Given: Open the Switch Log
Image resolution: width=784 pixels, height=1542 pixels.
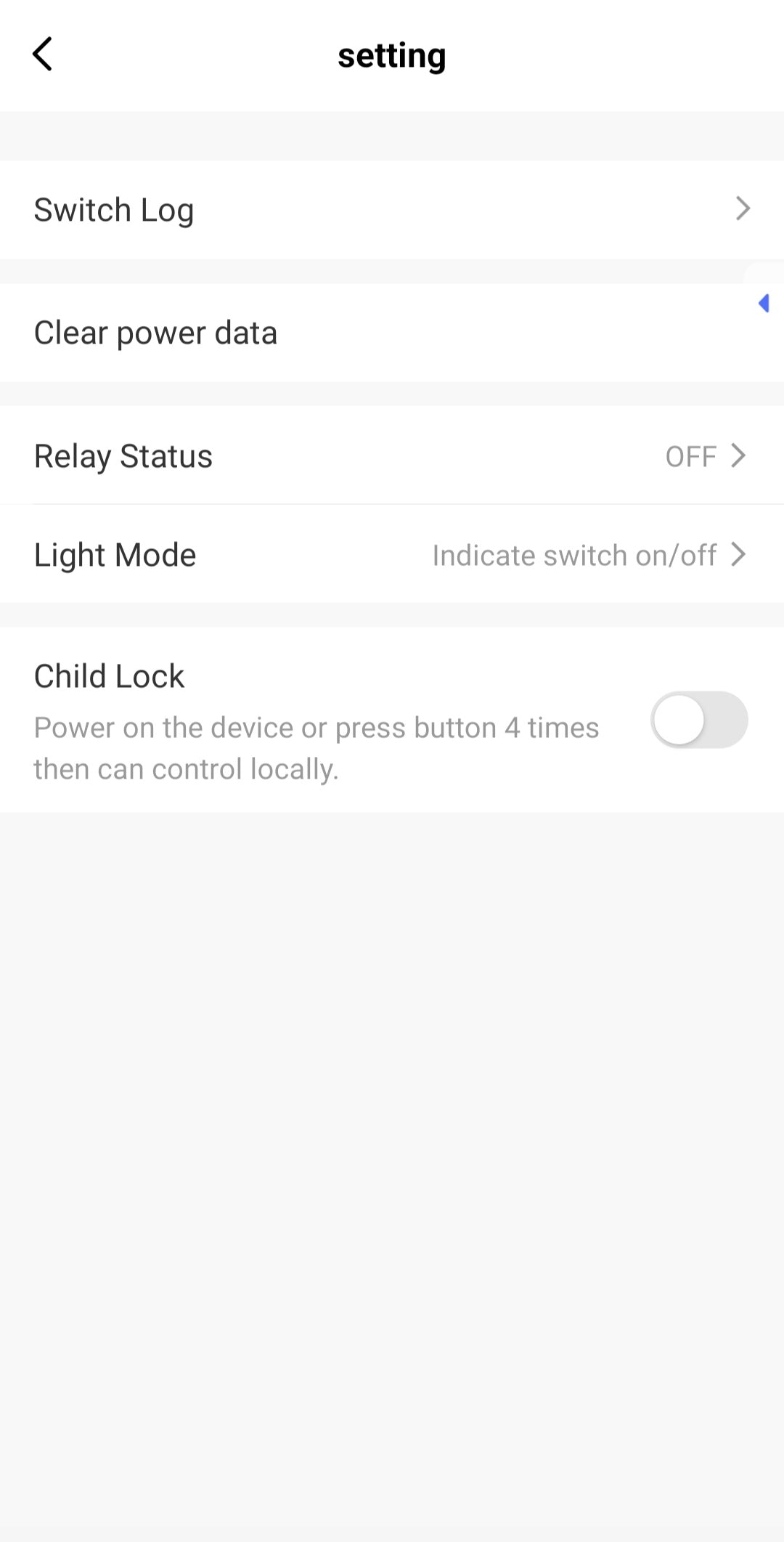Looking at the screenshot, I should pyautogui.click(x=392, y=210).
